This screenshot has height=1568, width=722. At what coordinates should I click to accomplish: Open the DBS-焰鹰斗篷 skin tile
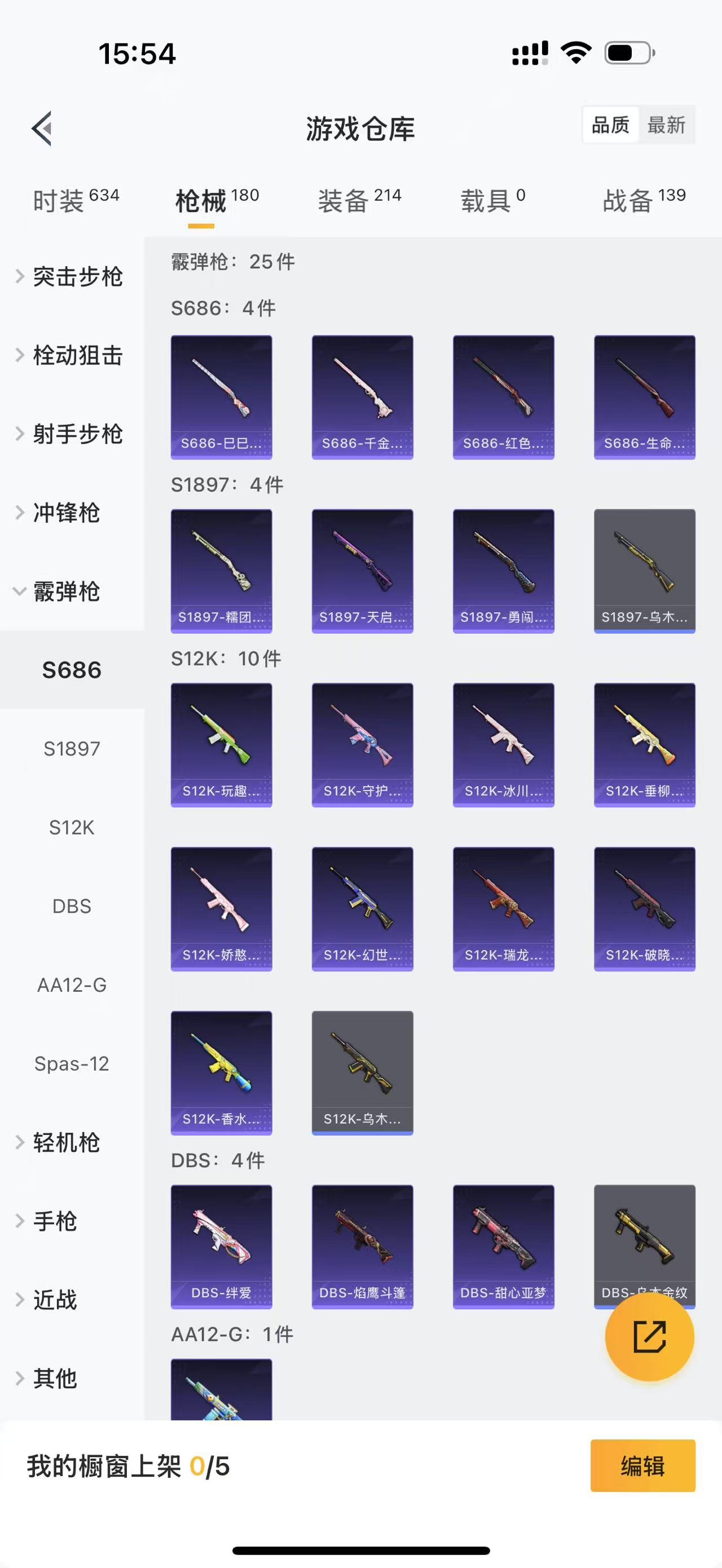pos(362,1247)
